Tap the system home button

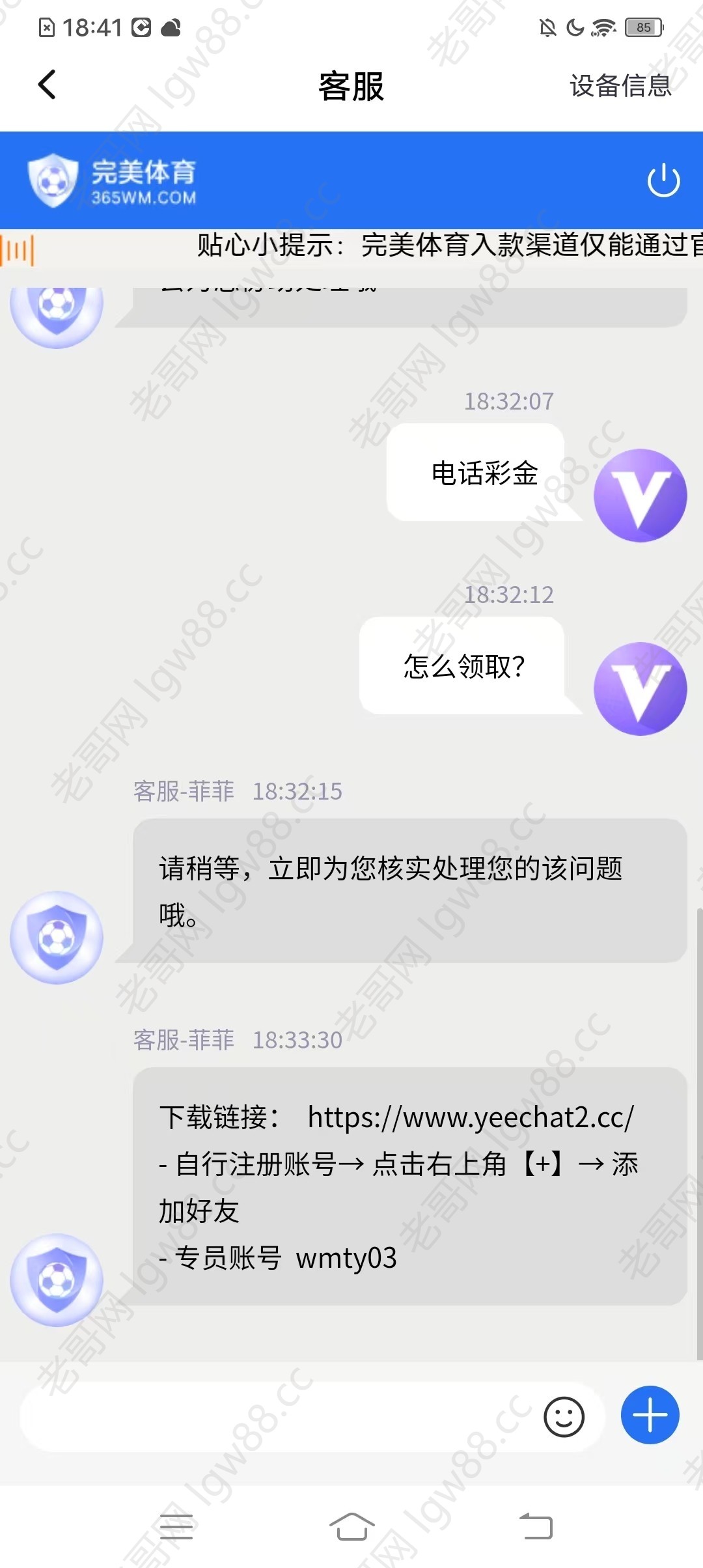[x=351, y=1526]
